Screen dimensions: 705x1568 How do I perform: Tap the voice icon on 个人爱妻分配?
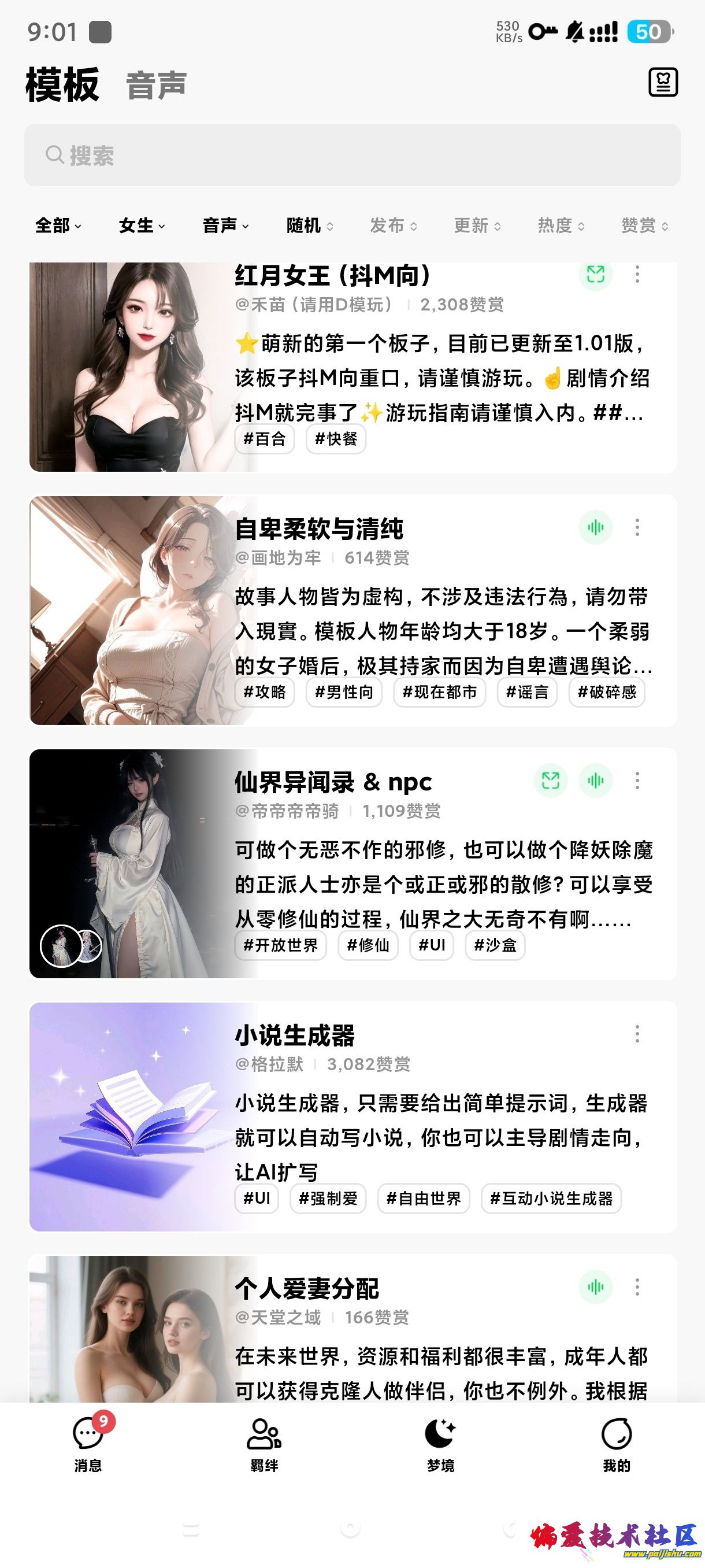tap(596, 1287)
